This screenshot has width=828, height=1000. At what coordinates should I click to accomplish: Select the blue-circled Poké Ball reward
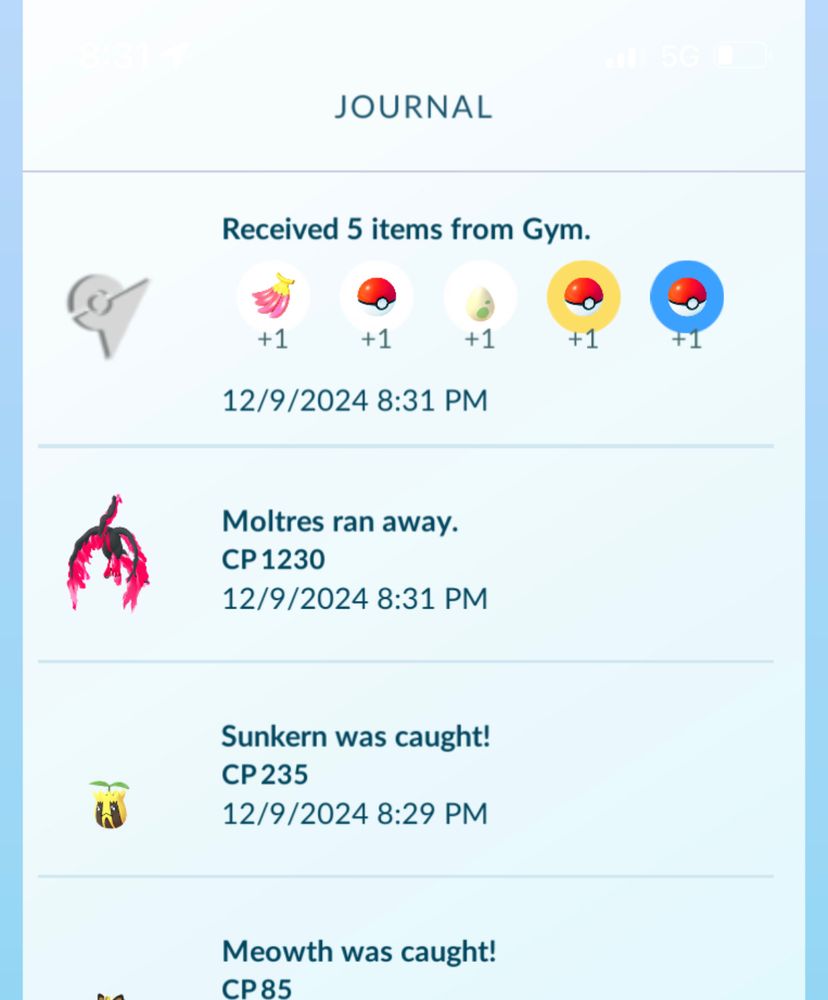[687, 296]
